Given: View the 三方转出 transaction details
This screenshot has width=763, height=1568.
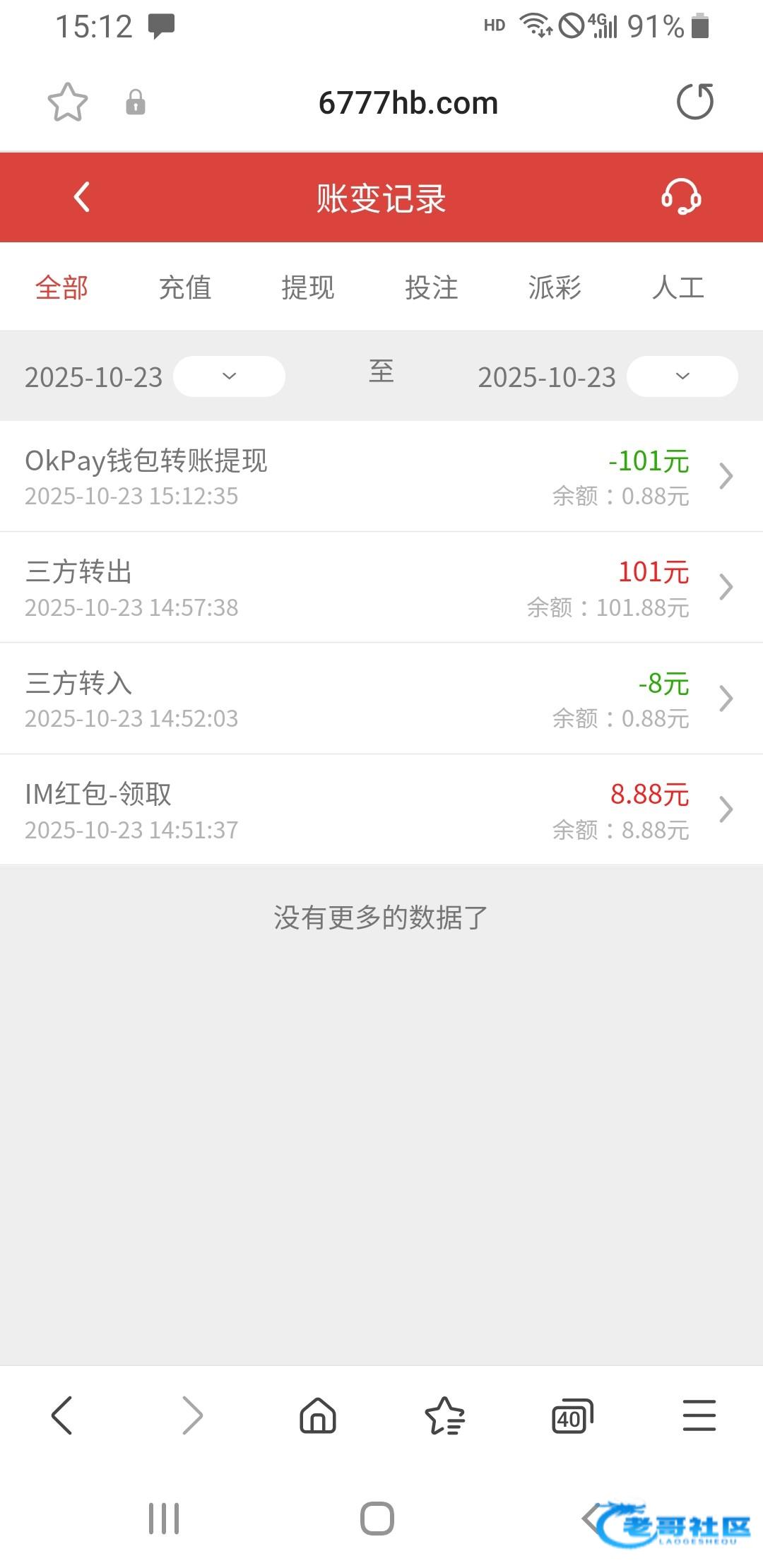Looking at the screenshot, I should tap(381, 588).
